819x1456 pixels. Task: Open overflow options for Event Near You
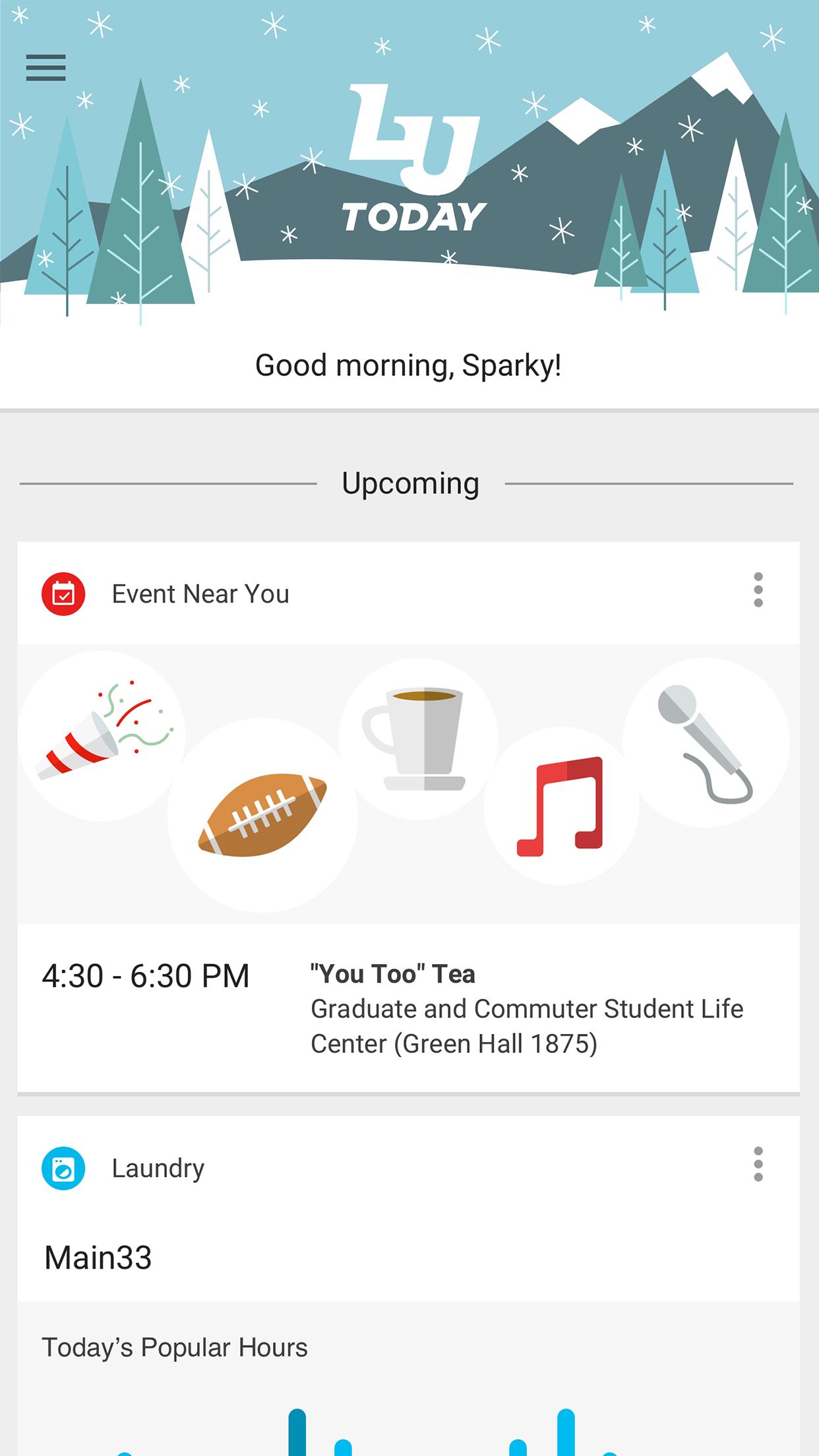click(x=758, y=590)
